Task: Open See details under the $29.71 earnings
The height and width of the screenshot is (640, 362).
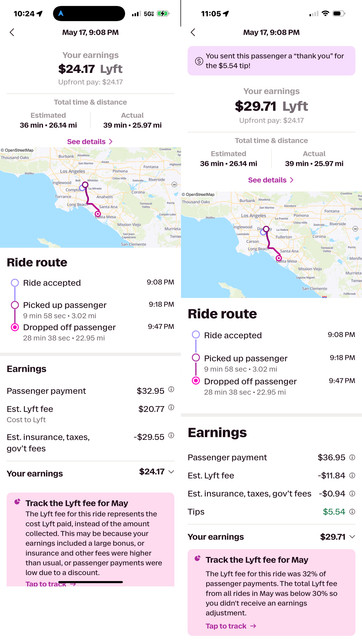Action: [x=271, y=180]
